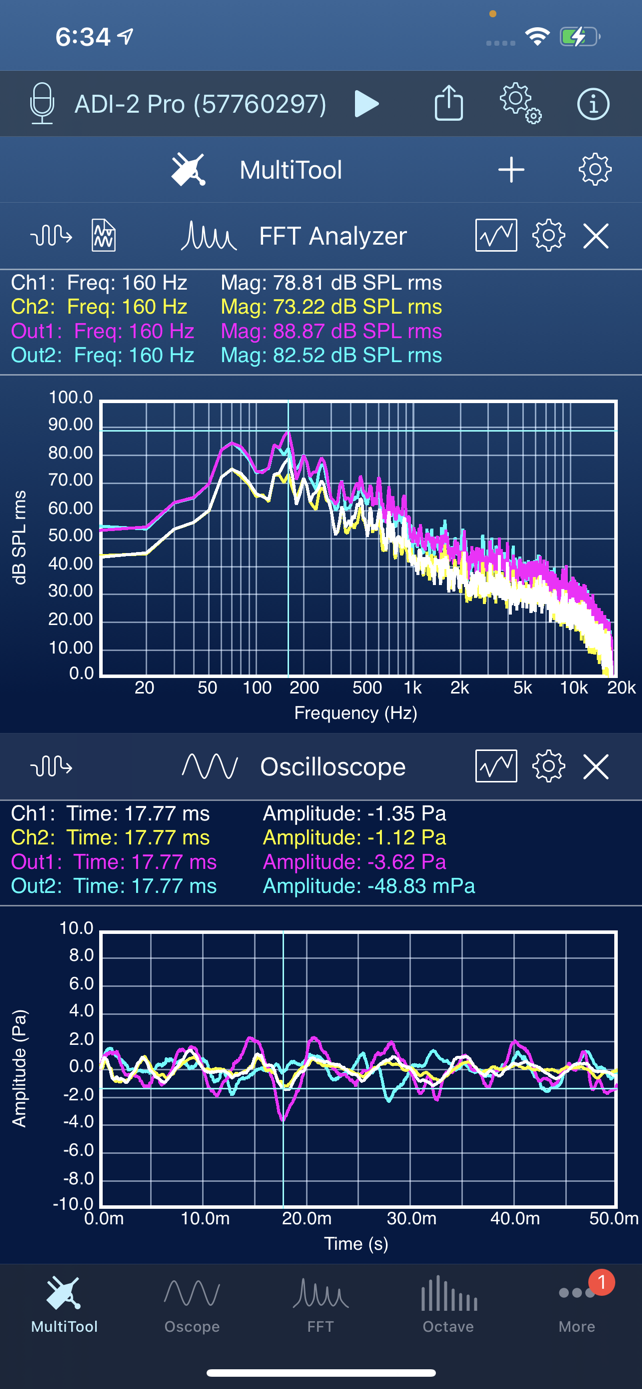
Task: Open FFT Analyzer signal input icon
Action: (x=51, y=236)
